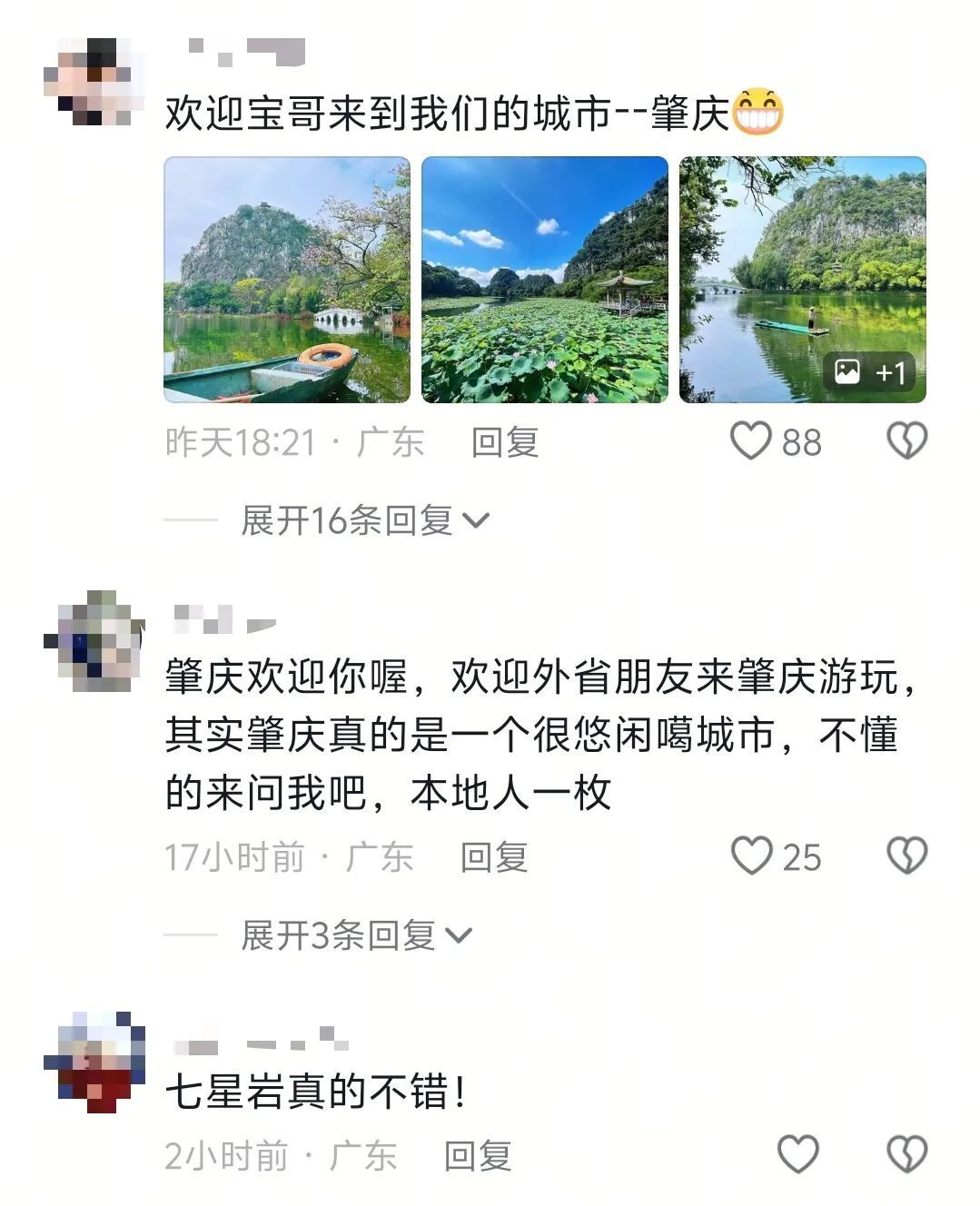
Task: Open the boat and mountain photo
Action: click(287, 280)
